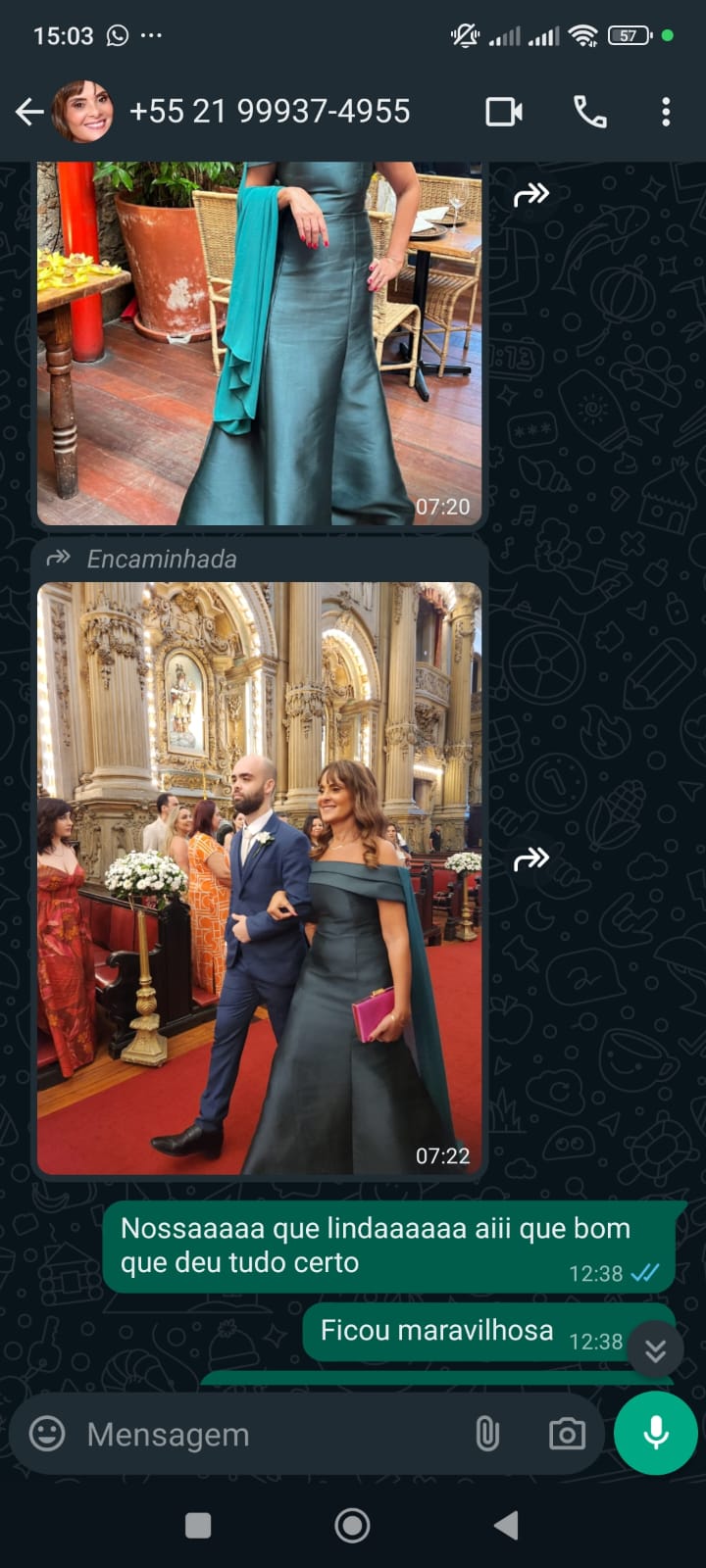Image resolution: width=706 pixels, height=1568 pixels.
Task: Open contact info for +55 21 99937-4955
Action: click(270, 112)
